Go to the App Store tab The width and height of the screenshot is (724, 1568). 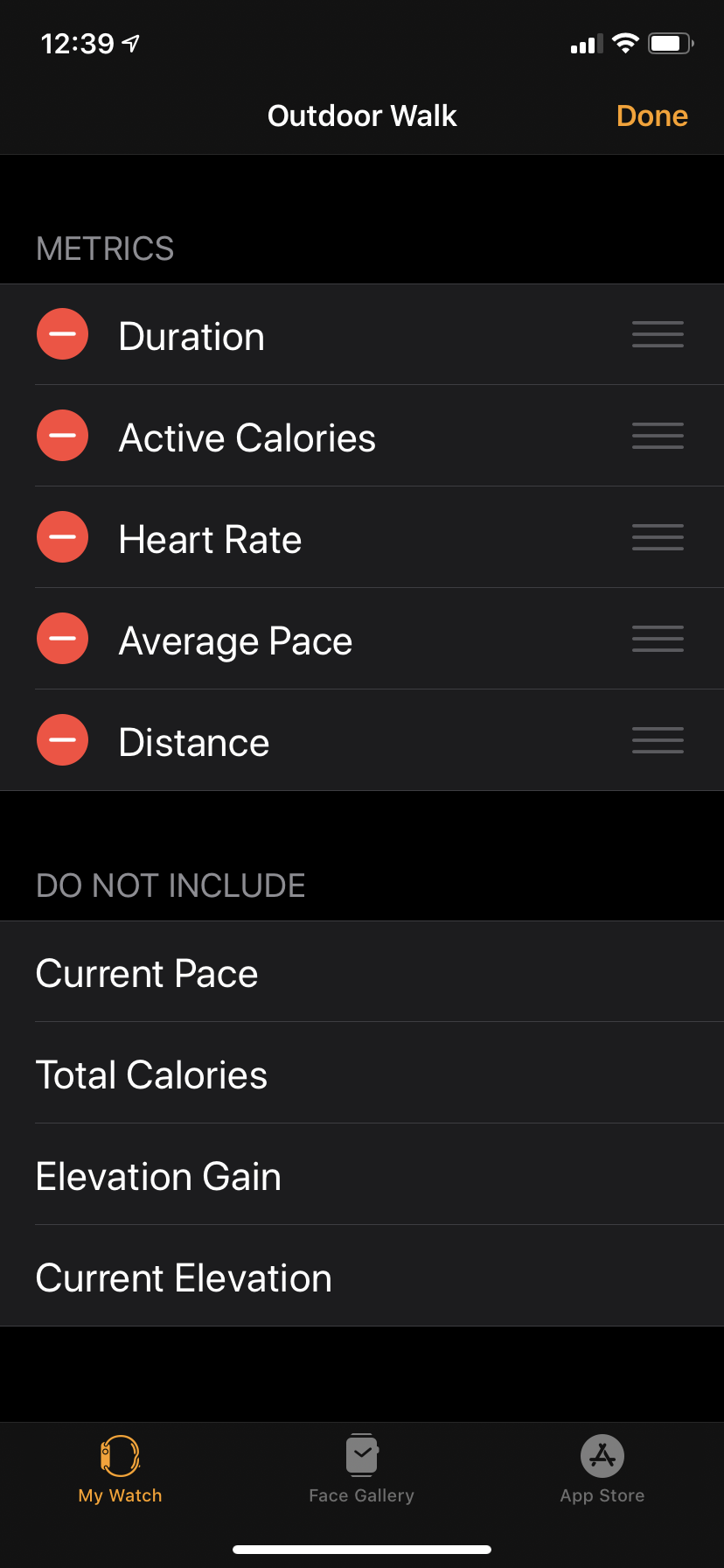(x=602, y=1470)
